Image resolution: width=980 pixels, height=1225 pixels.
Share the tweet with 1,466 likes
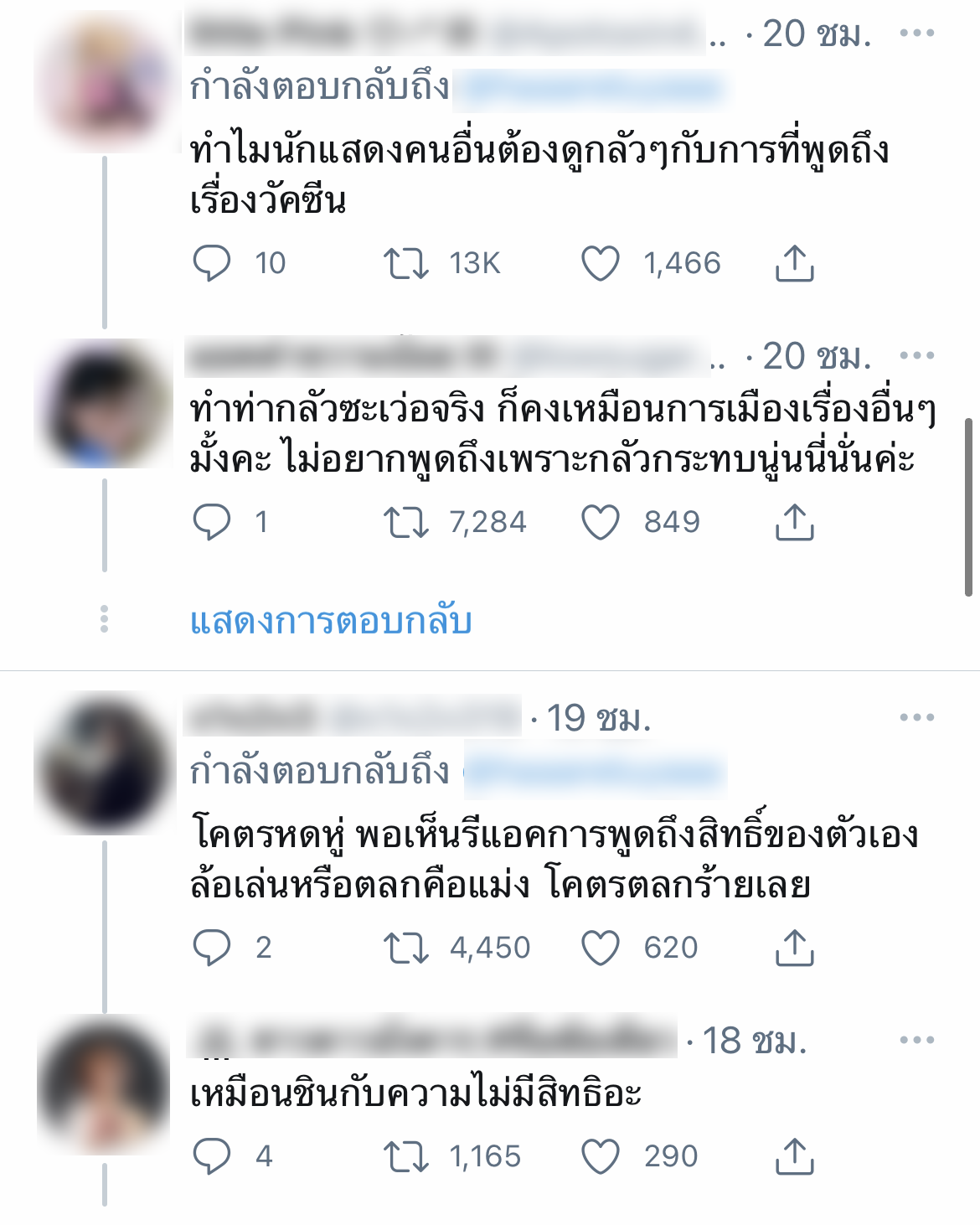[x=794, y=263]
